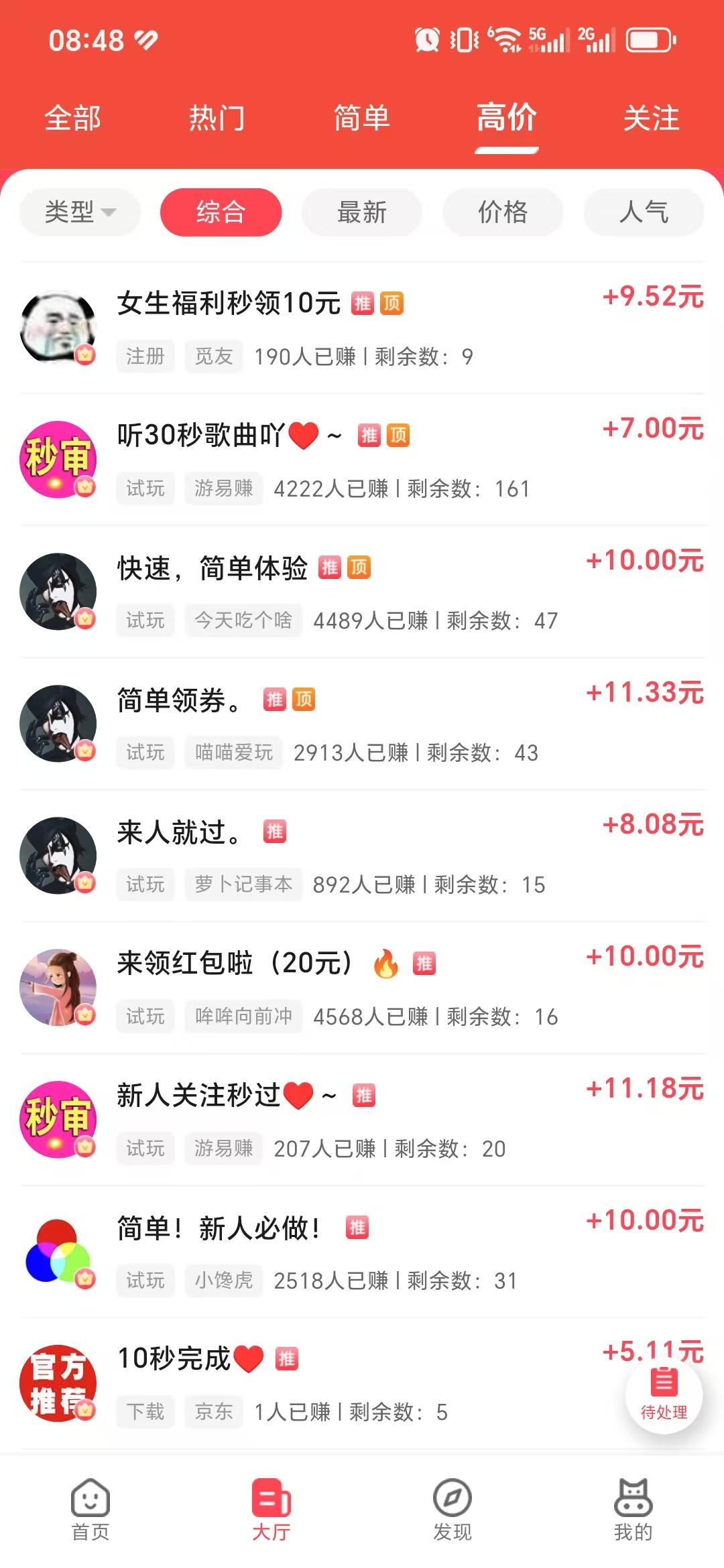Toggle sorting by 最新
The image size is (724, 1568).
click(361, 211)
